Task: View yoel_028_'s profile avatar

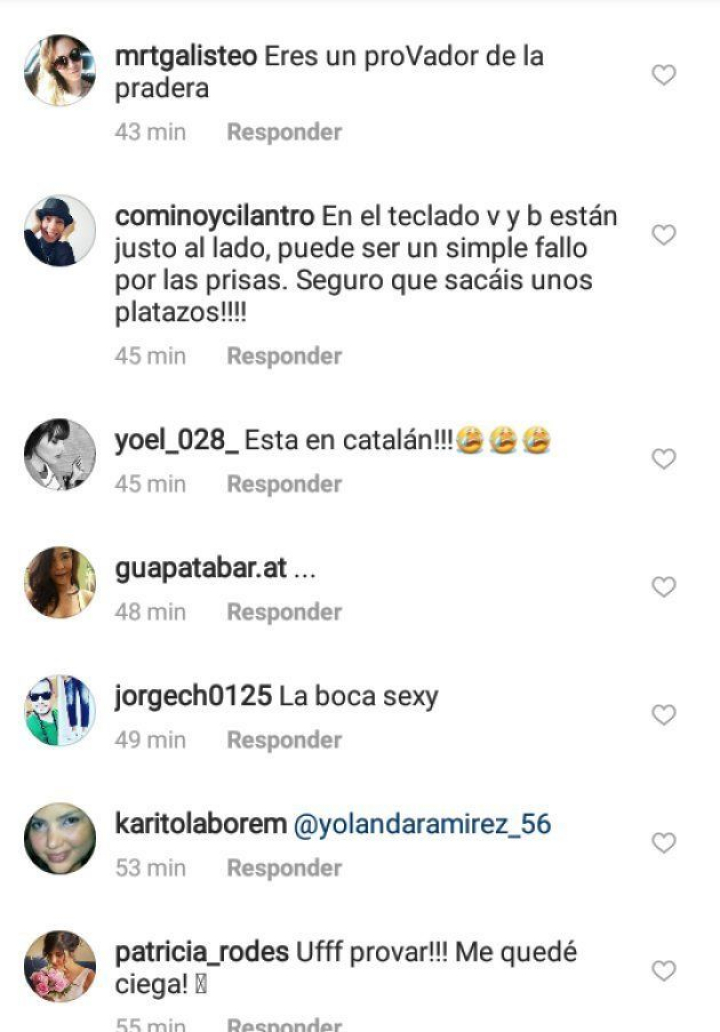Action: click(60, 454)
